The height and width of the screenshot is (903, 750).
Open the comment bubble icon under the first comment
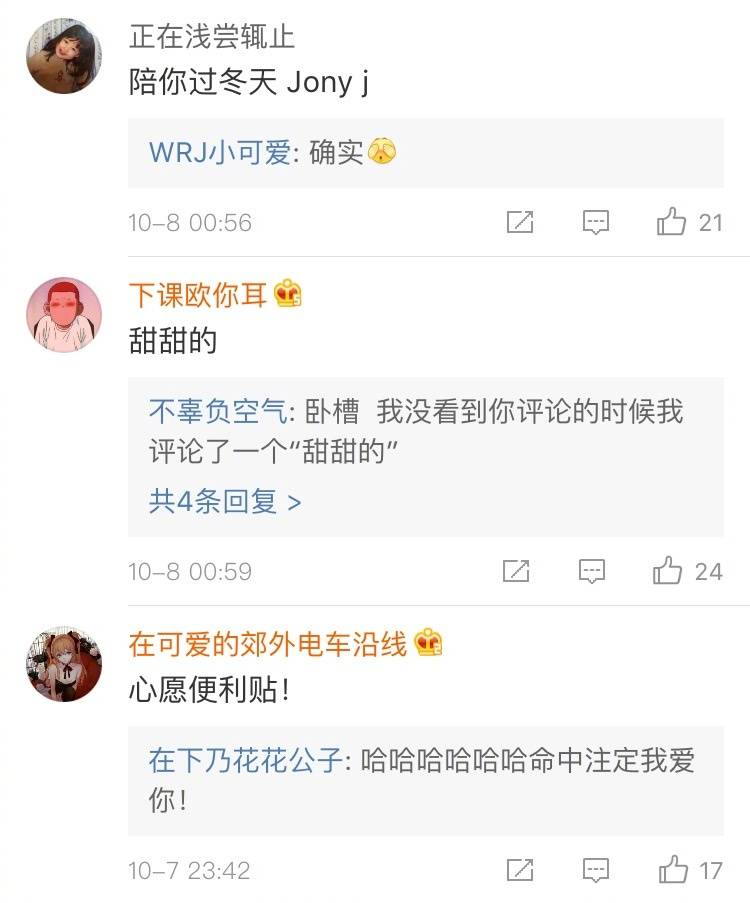pos(594,223)
